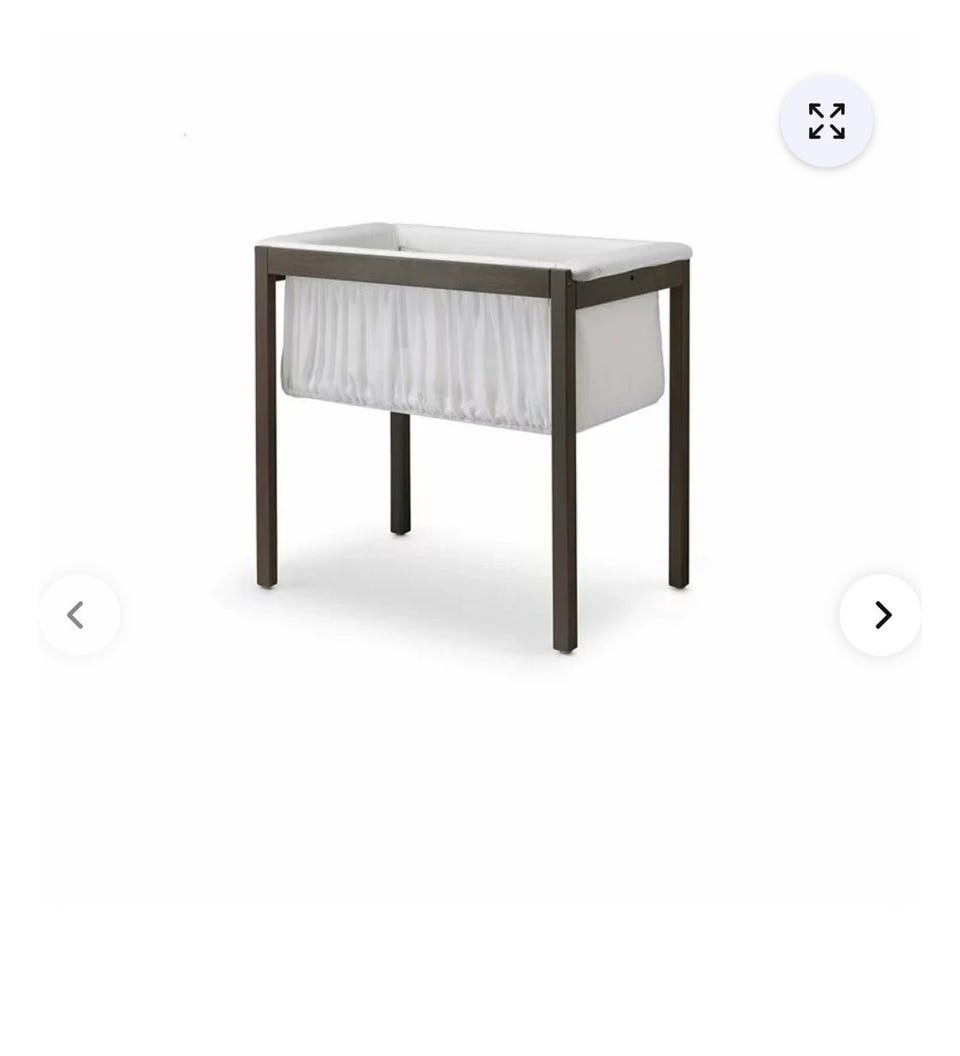Go to the previous product image
This screenshot has height=1056, width=960.
79,615
